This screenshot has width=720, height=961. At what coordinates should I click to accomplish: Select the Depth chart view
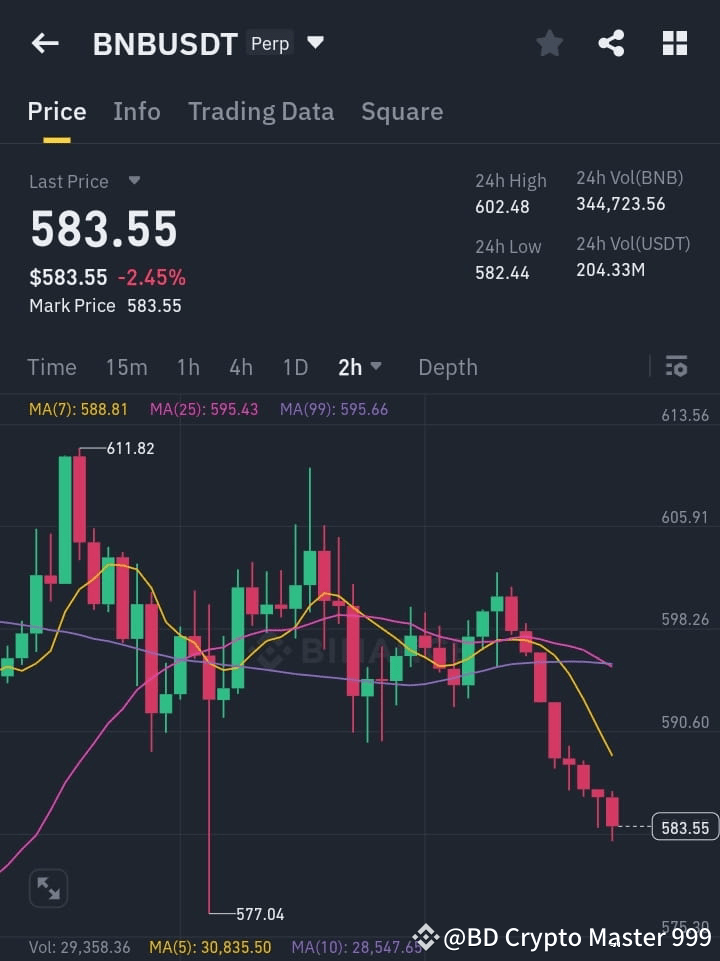click(447, 367)
